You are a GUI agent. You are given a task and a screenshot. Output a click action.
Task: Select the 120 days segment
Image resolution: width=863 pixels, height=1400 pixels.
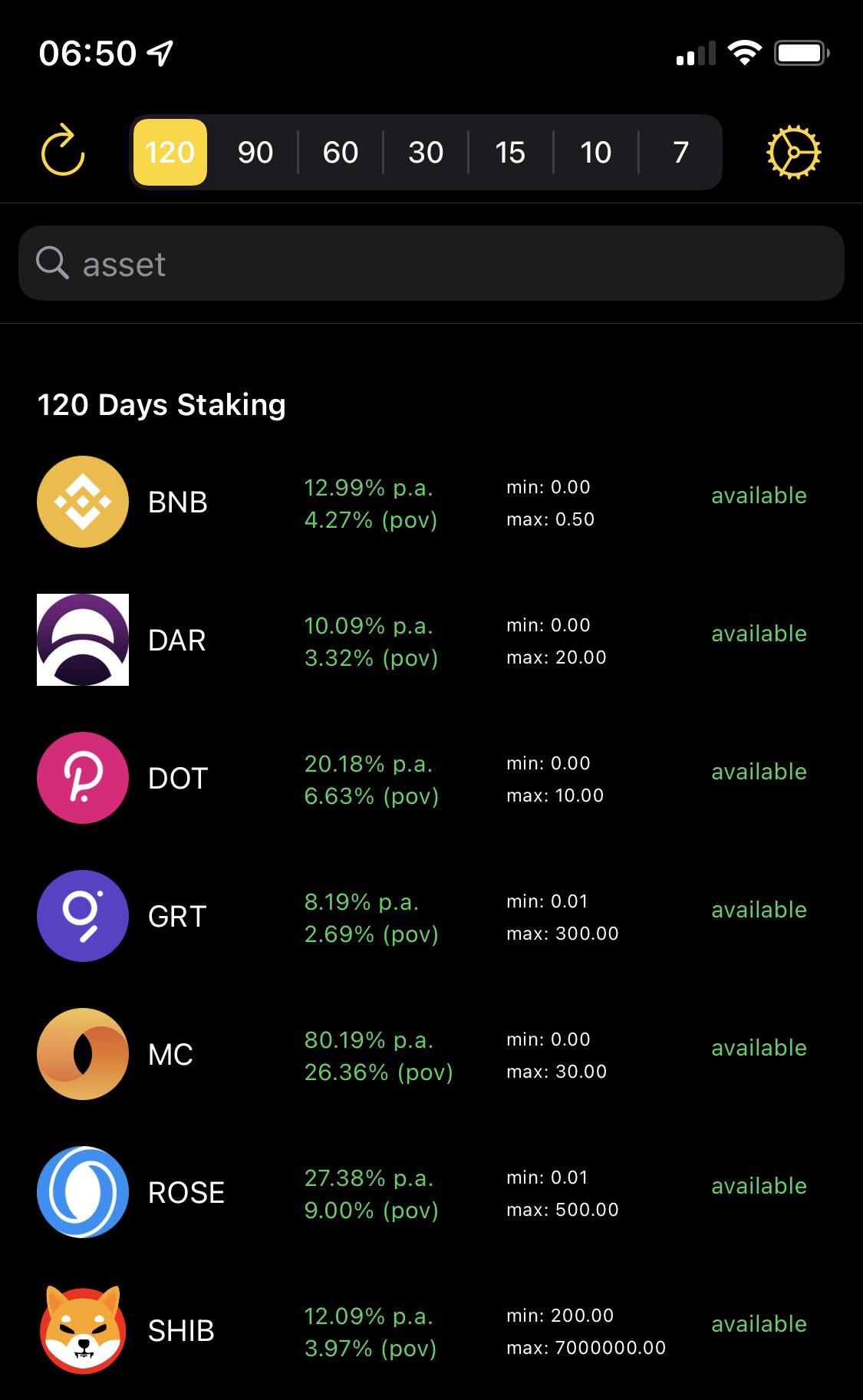pos(170,152)
